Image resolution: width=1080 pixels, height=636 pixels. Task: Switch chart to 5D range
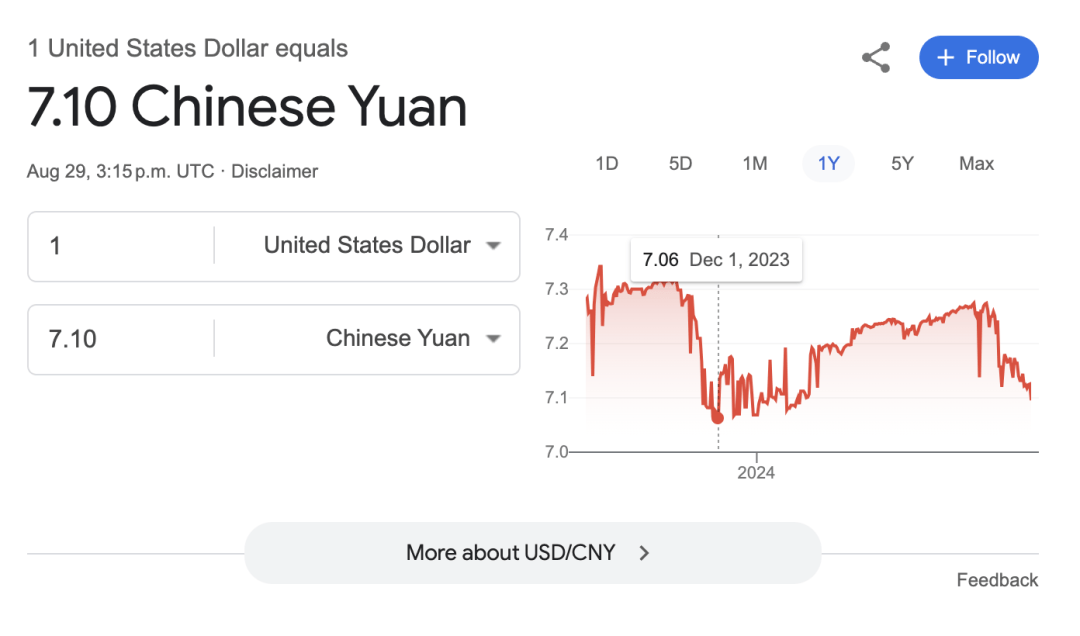pyautogui.click(x=680, y=164)
